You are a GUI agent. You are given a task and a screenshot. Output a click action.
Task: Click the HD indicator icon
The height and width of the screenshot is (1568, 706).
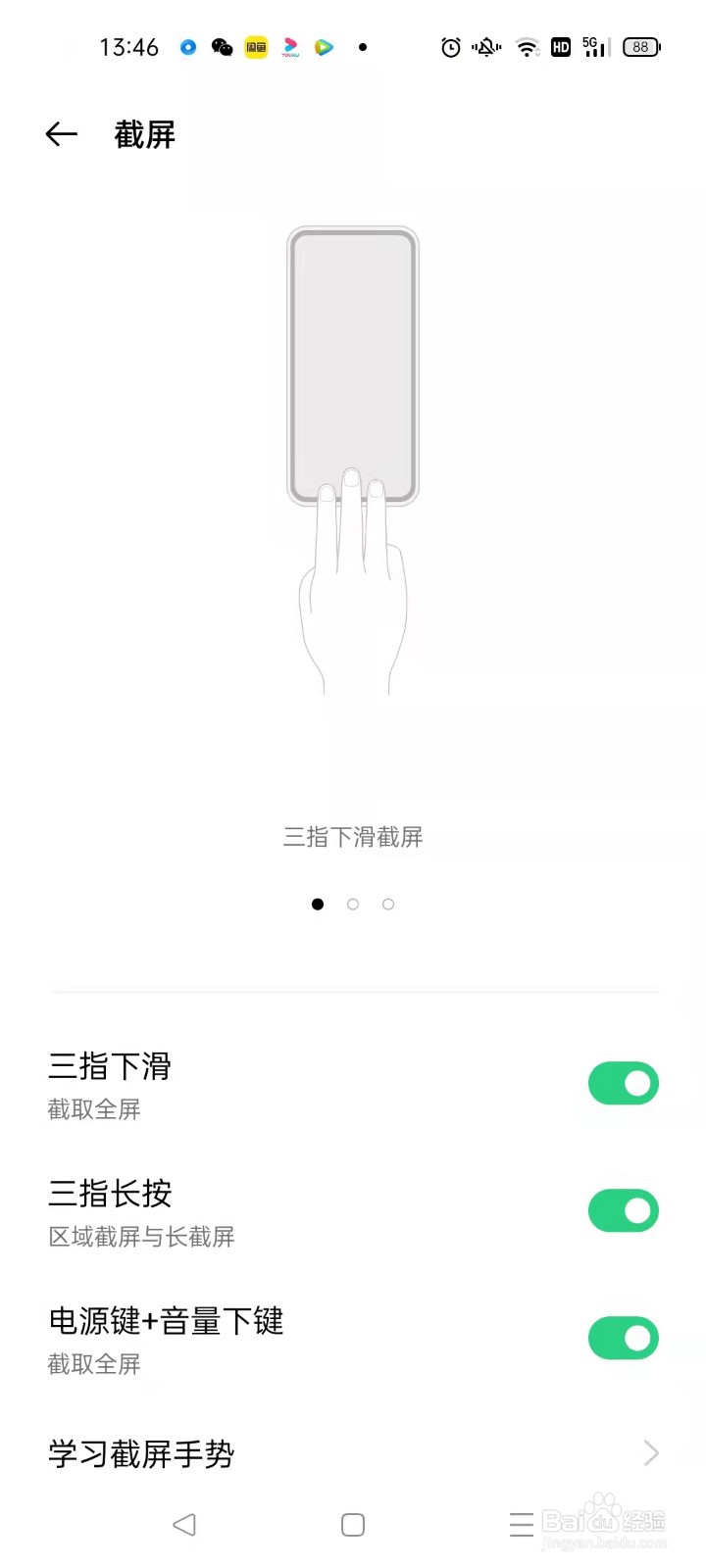tap(560, 46)
